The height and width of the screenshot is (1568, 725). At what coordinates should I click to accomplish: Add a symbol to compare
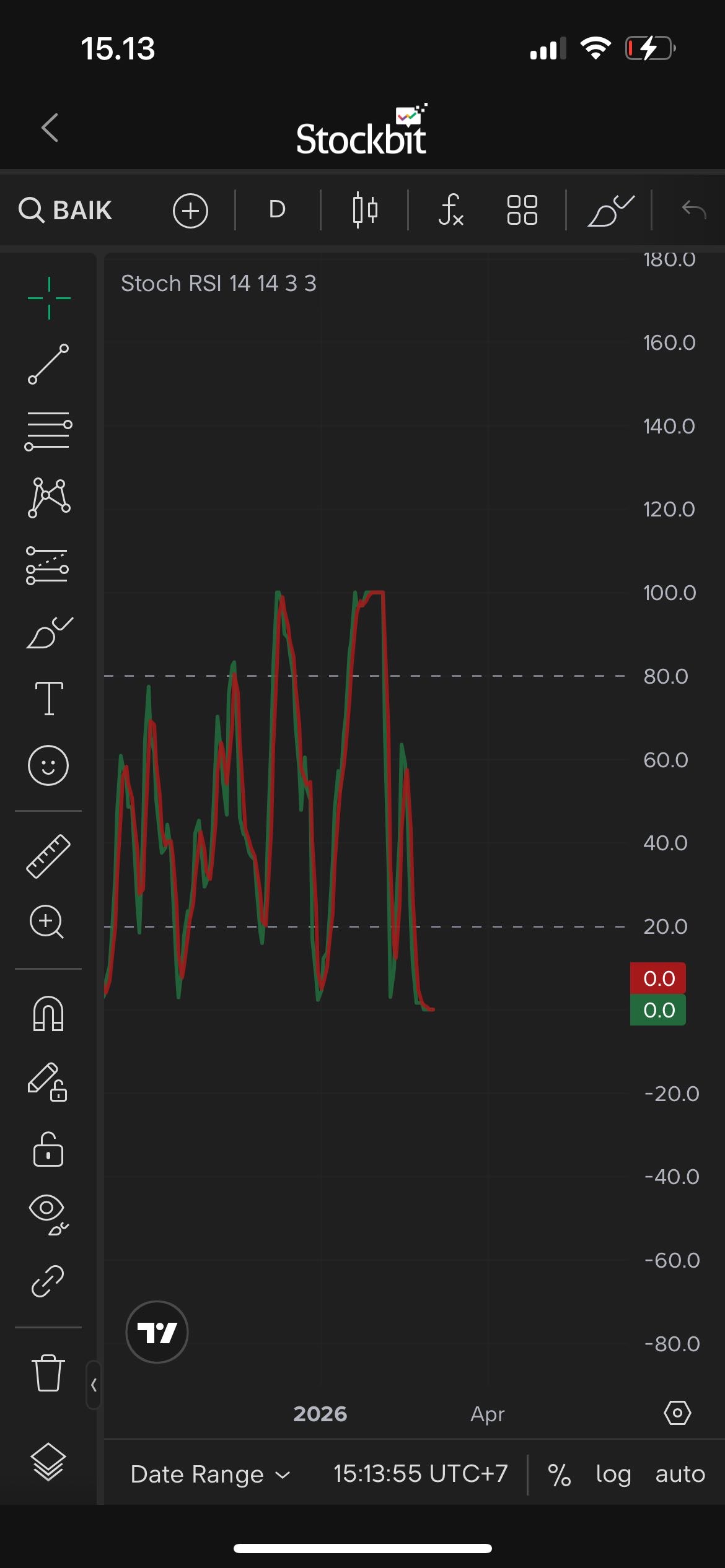tap(190, 211)
